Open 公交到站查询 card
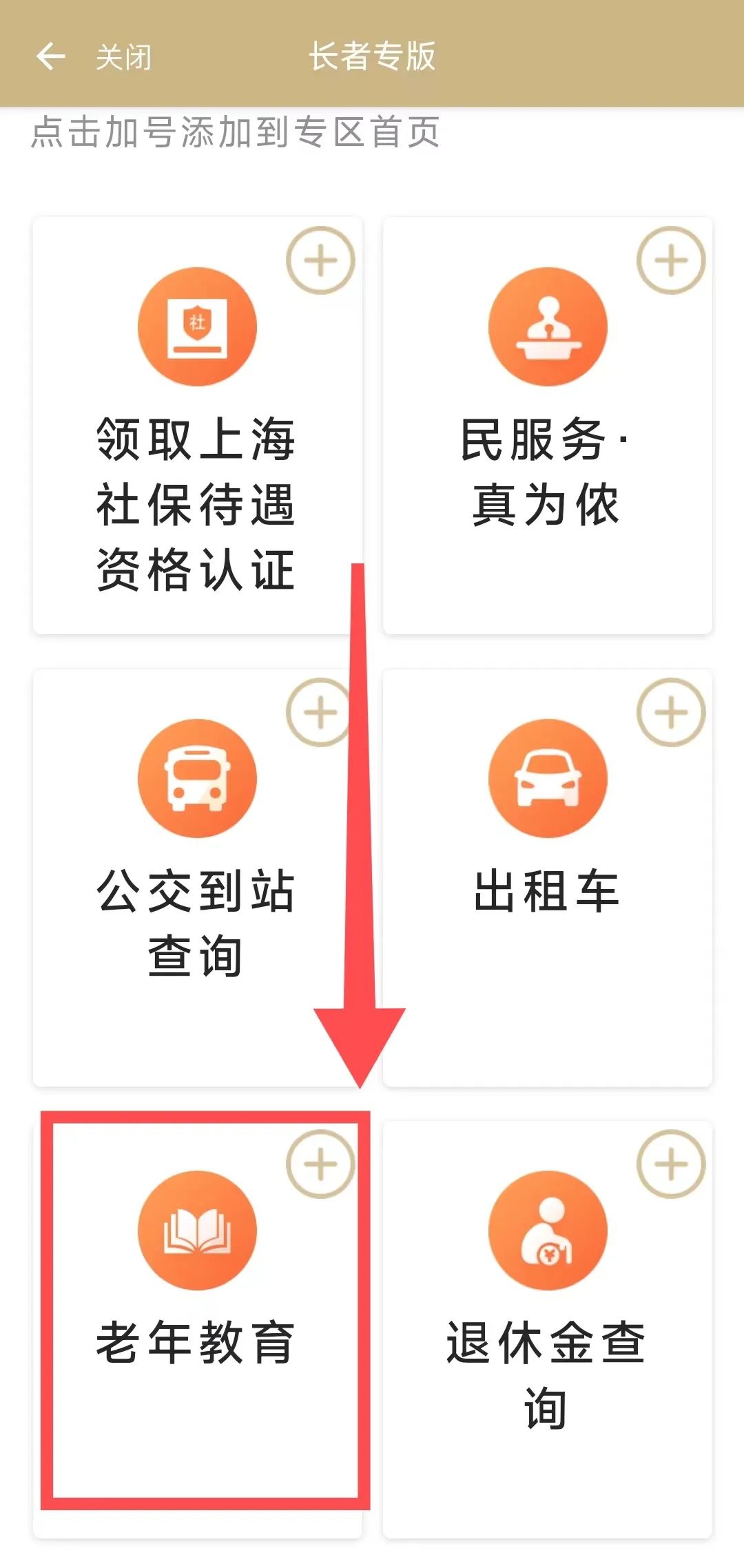 click(196, 888)
